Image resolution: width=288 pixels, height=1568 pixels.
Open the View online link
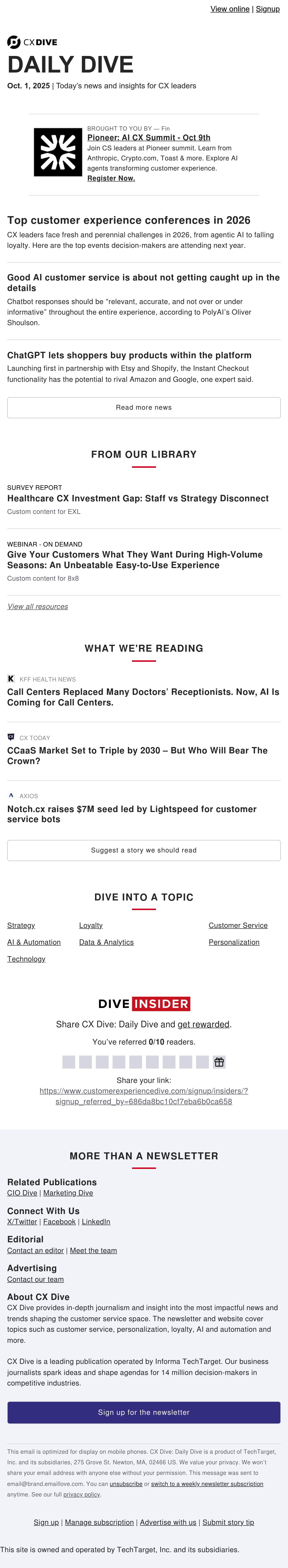229,9
